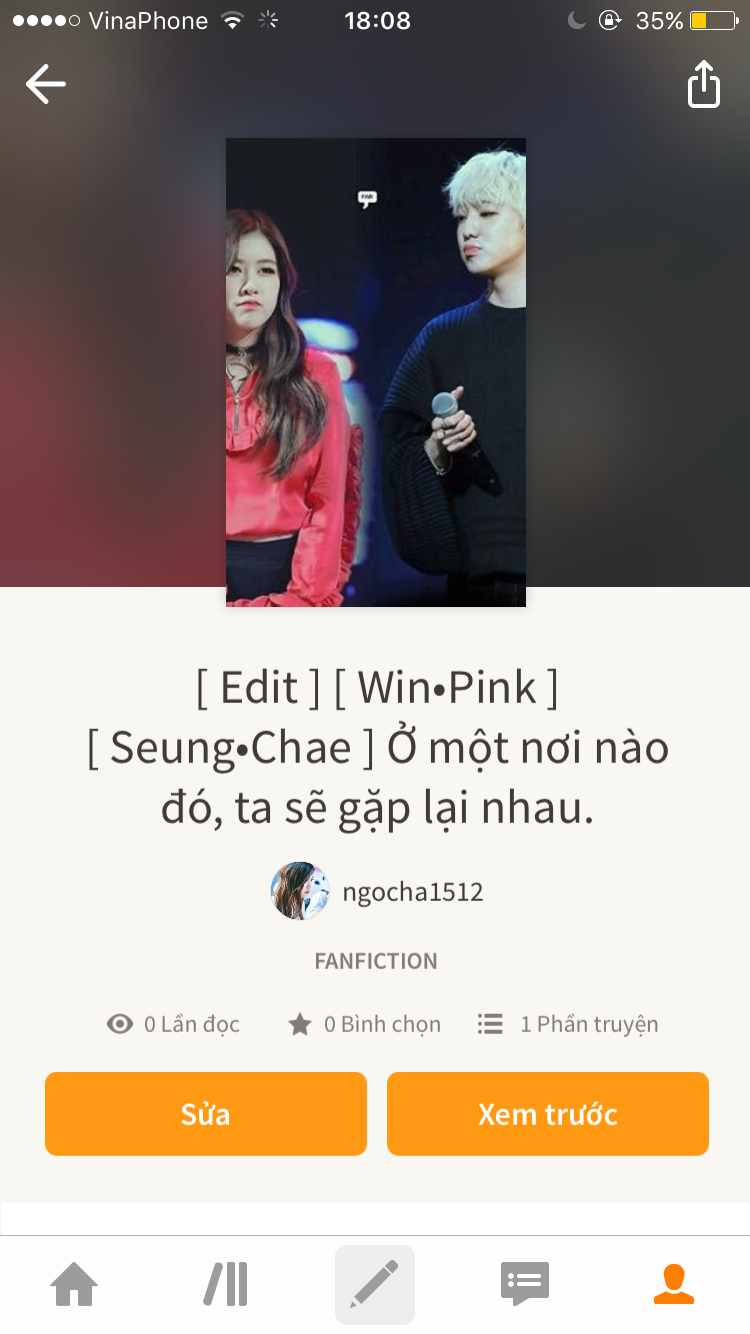Open the messages tab
Viewport: 750px width, 1334px height.
pos(525,1284)
